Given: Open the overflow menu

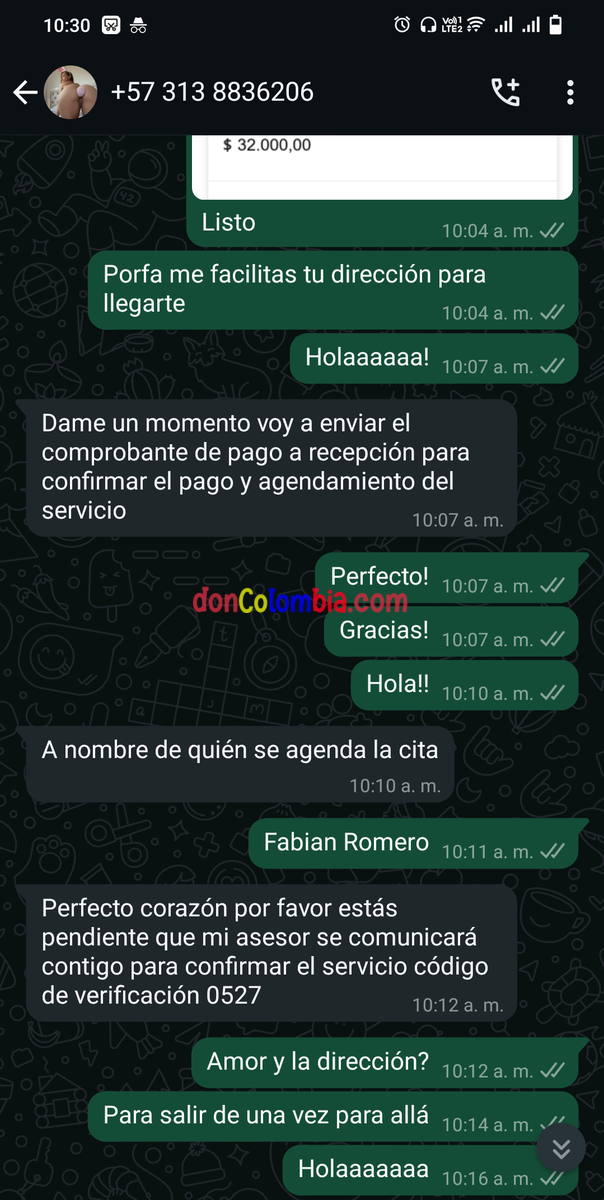Looking at the screenshot, I should click(x=570, y=93).
